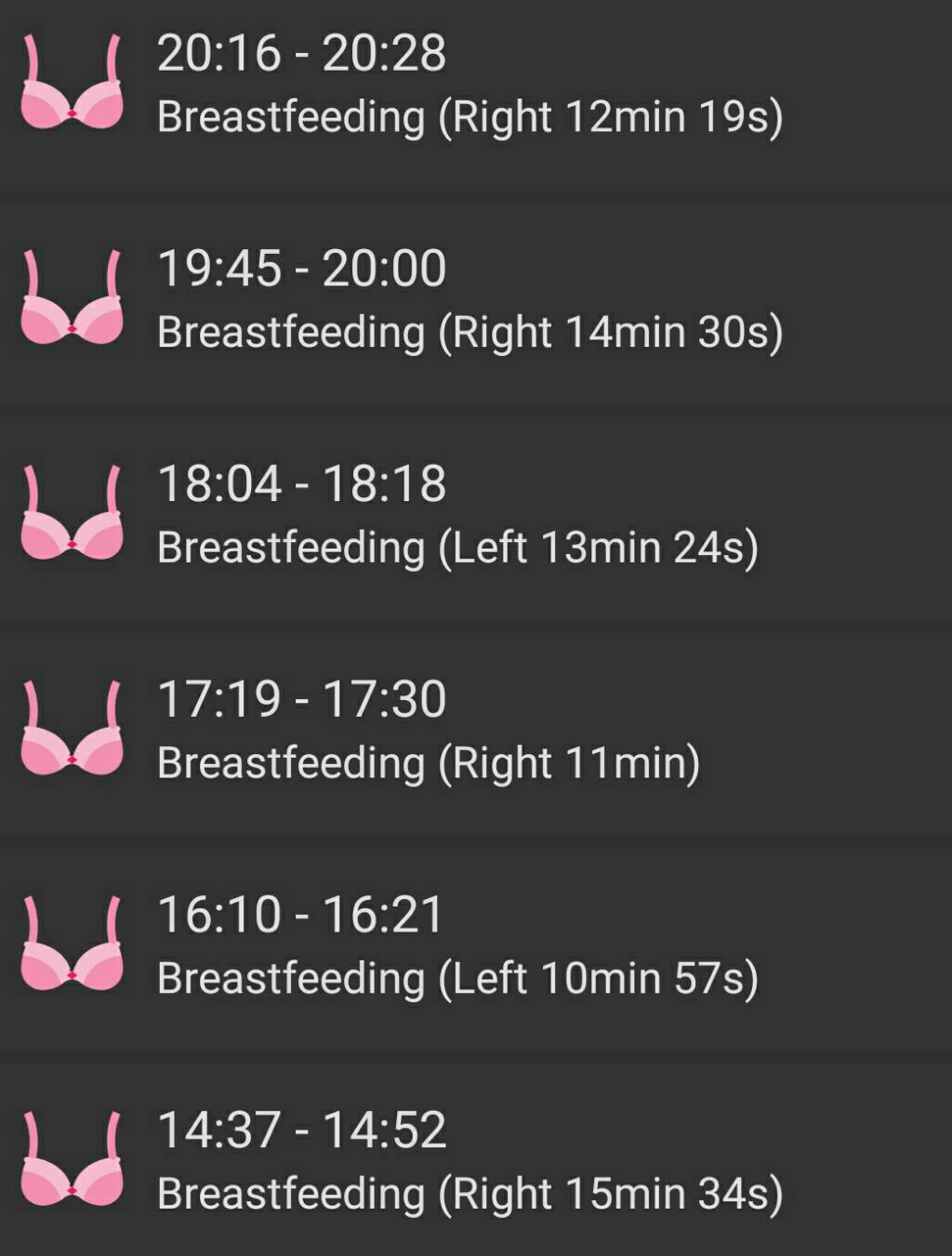
Task: Tap the 16:10 - 16:21 breastfeeding row
Action: [x=457, y=947]
